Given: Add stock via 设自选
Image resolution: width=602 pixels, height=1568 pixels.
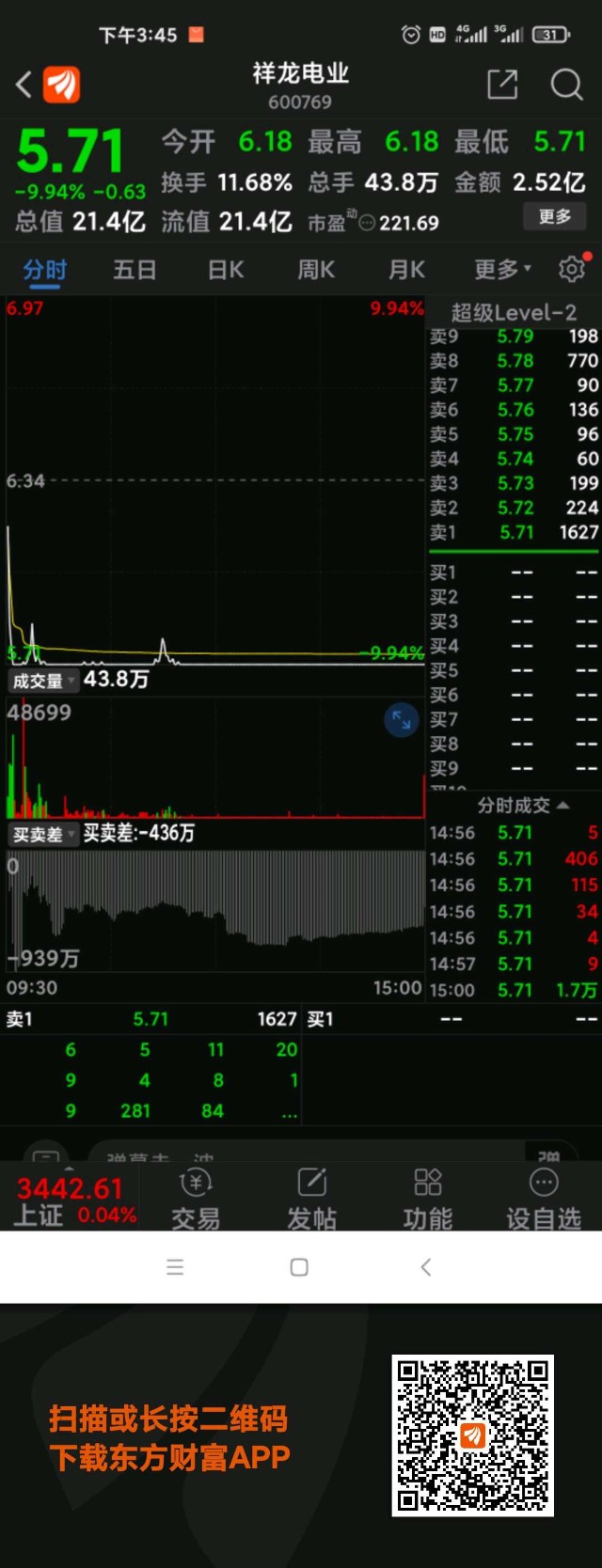Looking at the screenshot, I should 543,1199.
